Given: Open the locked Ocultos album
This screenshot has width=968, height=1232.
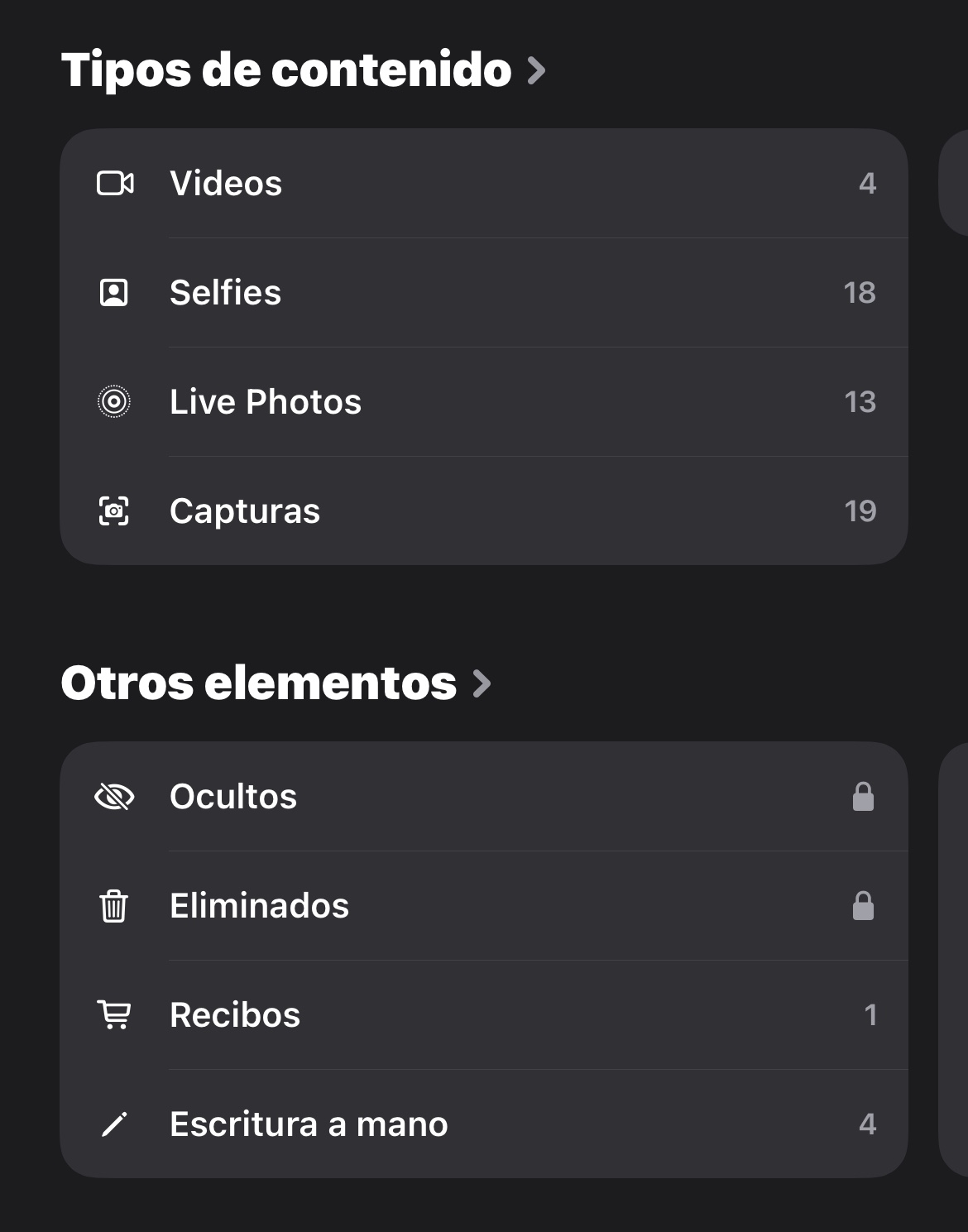Looking at the screenshot, I should [483, 796].
